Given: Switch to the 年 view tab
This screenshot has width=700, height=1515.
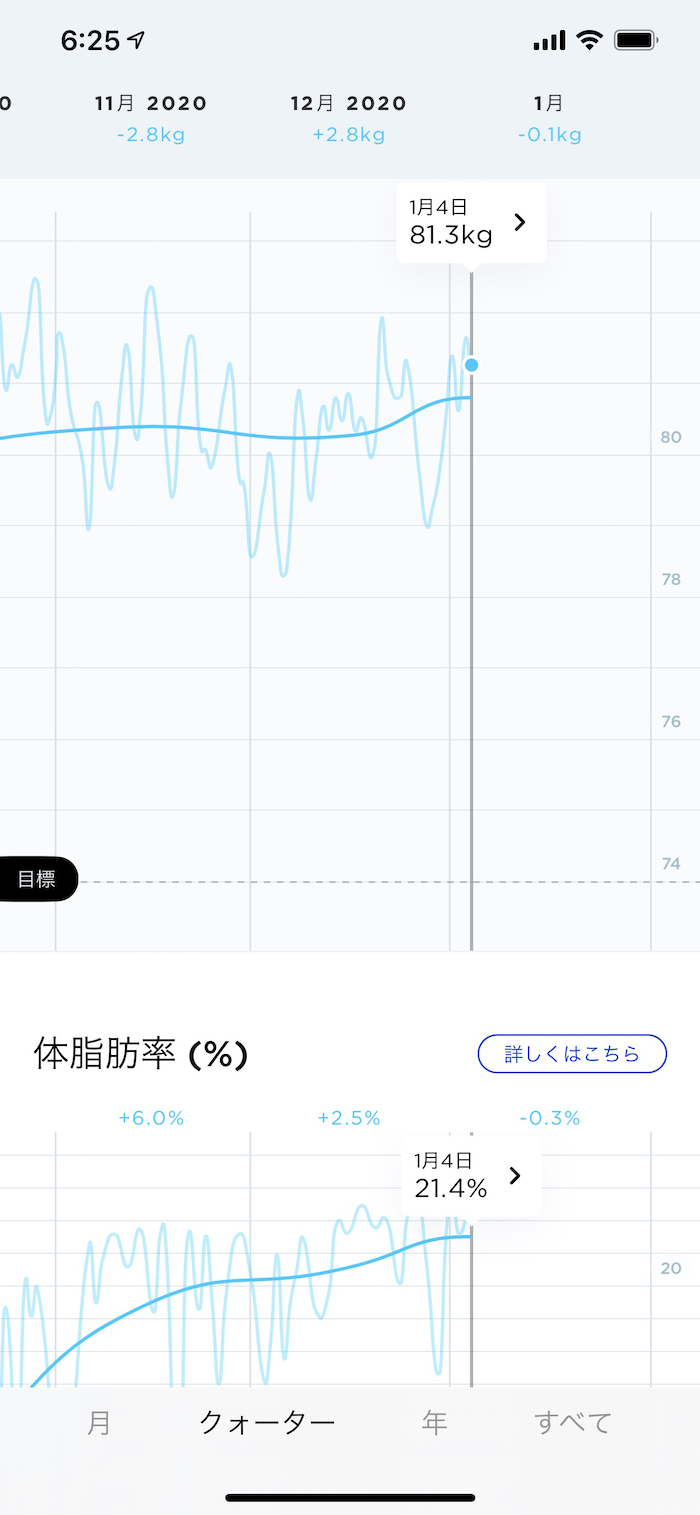Looking at the screenshot, I should (x=434, y=1422).
